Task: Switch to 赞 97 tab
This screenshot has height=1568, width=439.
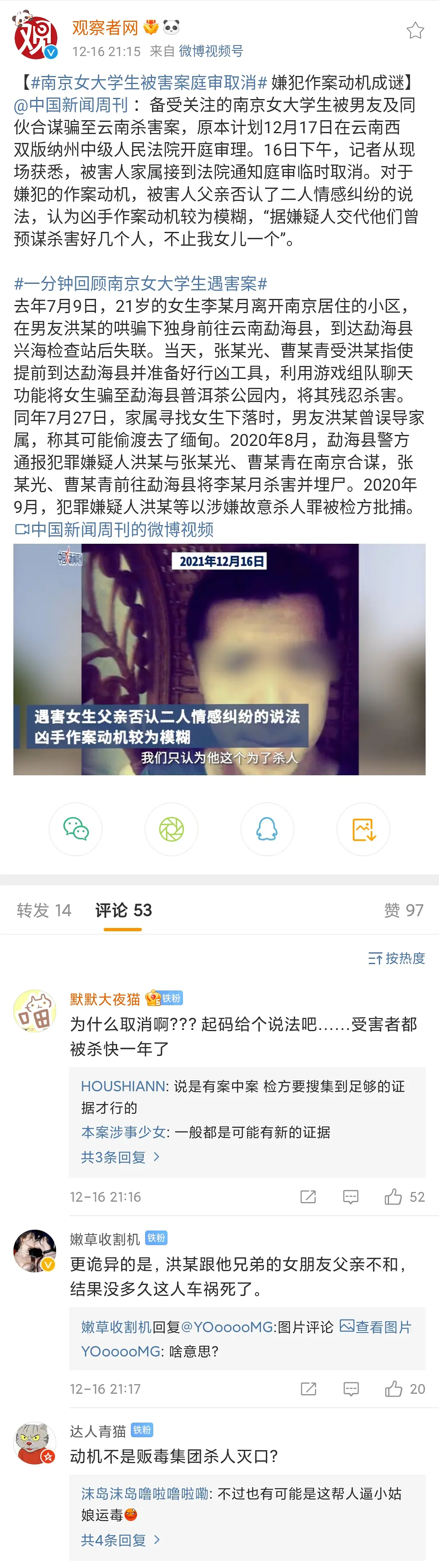Action: (403, 910)
